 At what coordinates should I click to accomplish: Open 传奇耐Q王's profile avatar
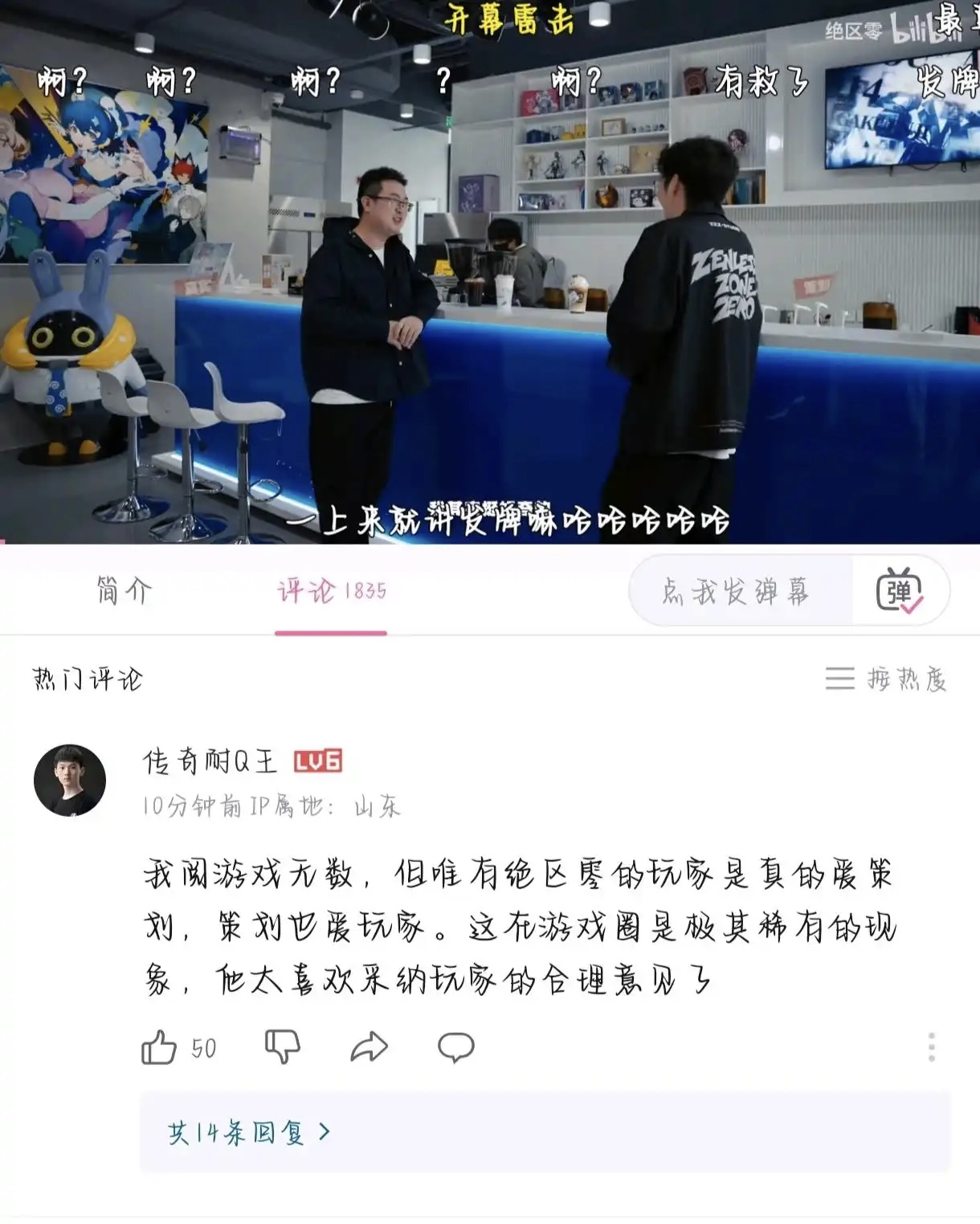click(70, 781)
